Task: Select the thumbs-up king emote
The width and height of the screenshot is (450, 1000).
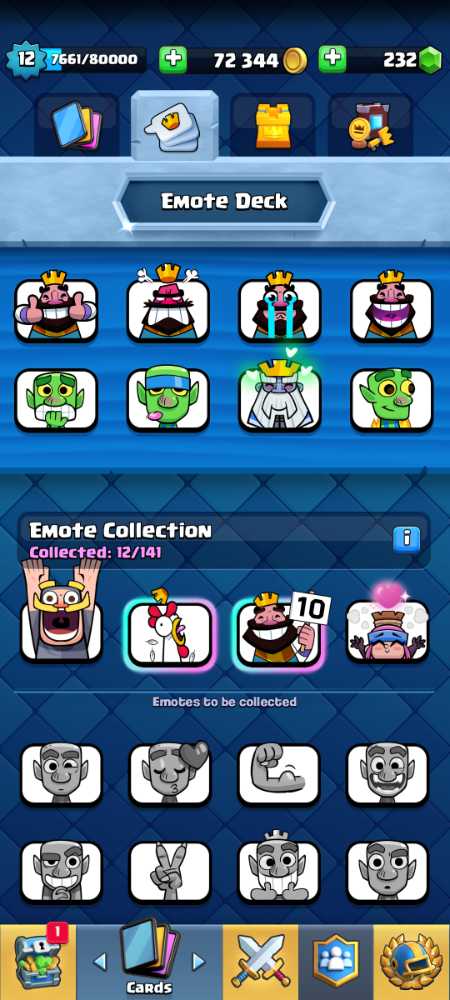Action: click(57, 306)
